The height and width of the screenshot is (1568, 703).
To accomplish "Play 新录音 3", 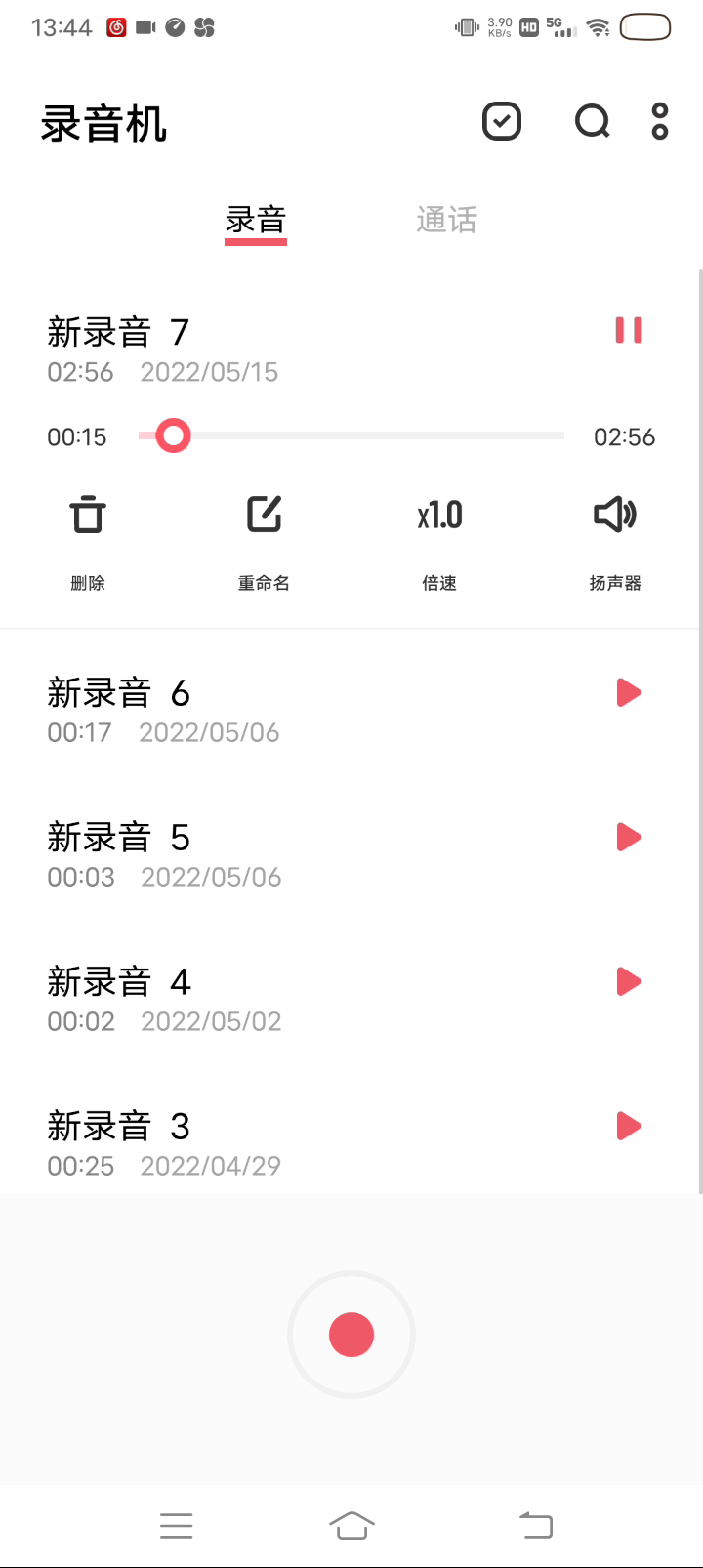I will tap(629, 1126).
